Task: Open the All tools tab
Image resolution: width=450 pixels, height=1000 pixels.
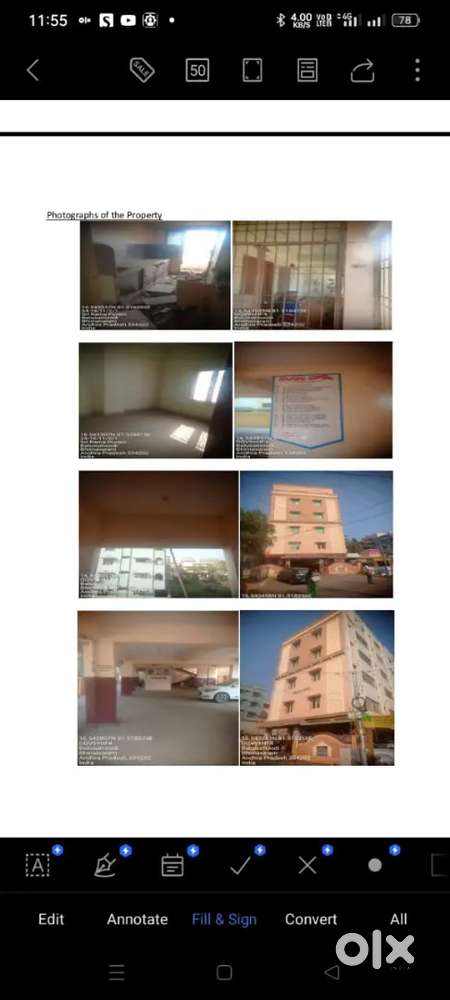Action: pyautogui.click(x=398, y=919)
